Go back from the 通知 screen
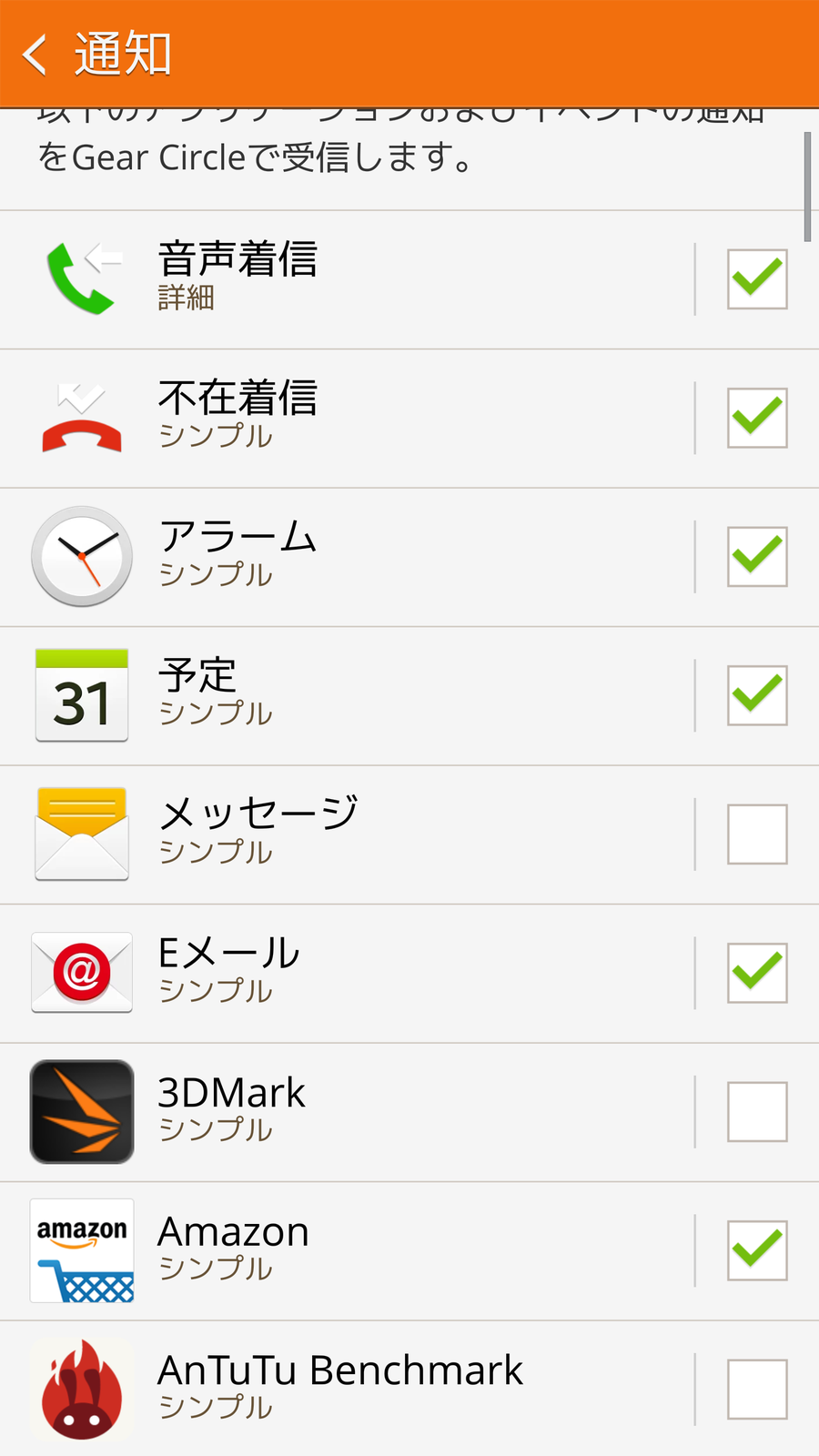This screenshot has height=1456, width=819. (36, 55)
